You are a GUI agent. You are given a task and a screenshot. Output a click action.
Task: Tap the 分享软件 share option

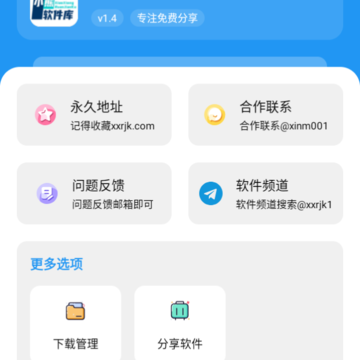pos(180,323)
